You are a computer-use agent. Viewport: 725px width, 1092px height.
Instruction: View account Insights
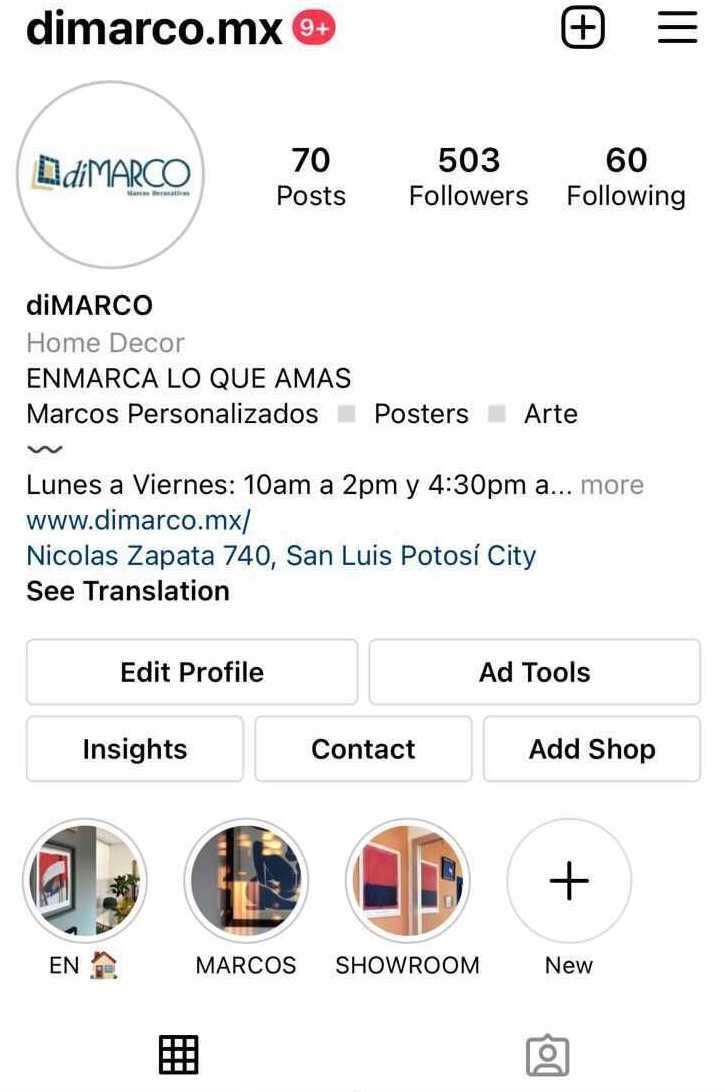[135, 749]
